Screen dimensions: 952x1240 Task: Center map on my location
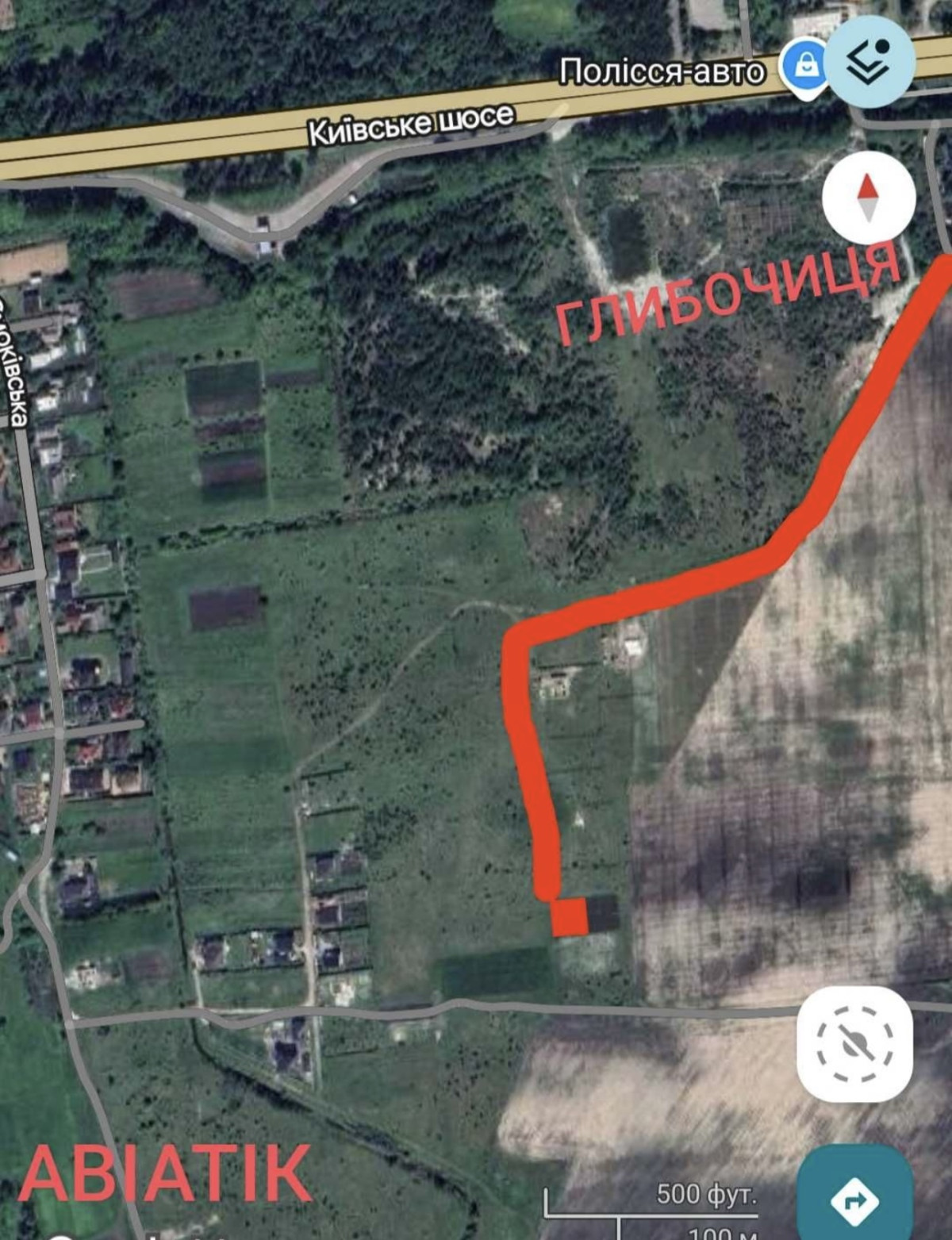(854, 1043)
